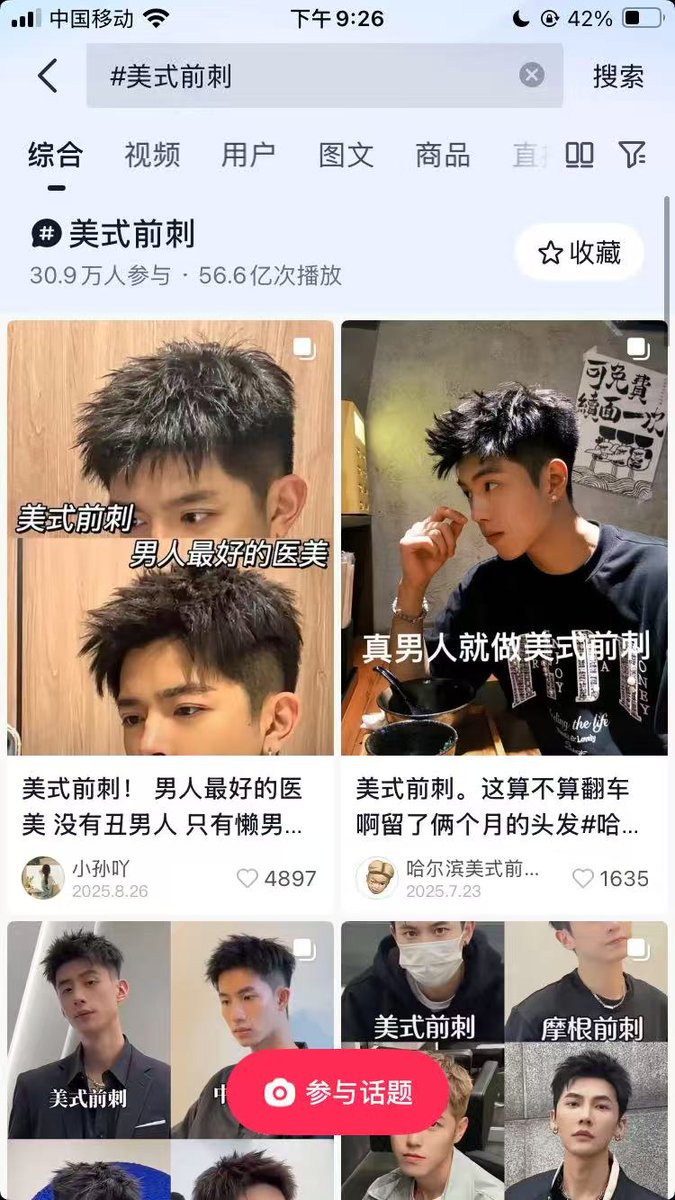Switch to the 用户 tab

point(248,155)
